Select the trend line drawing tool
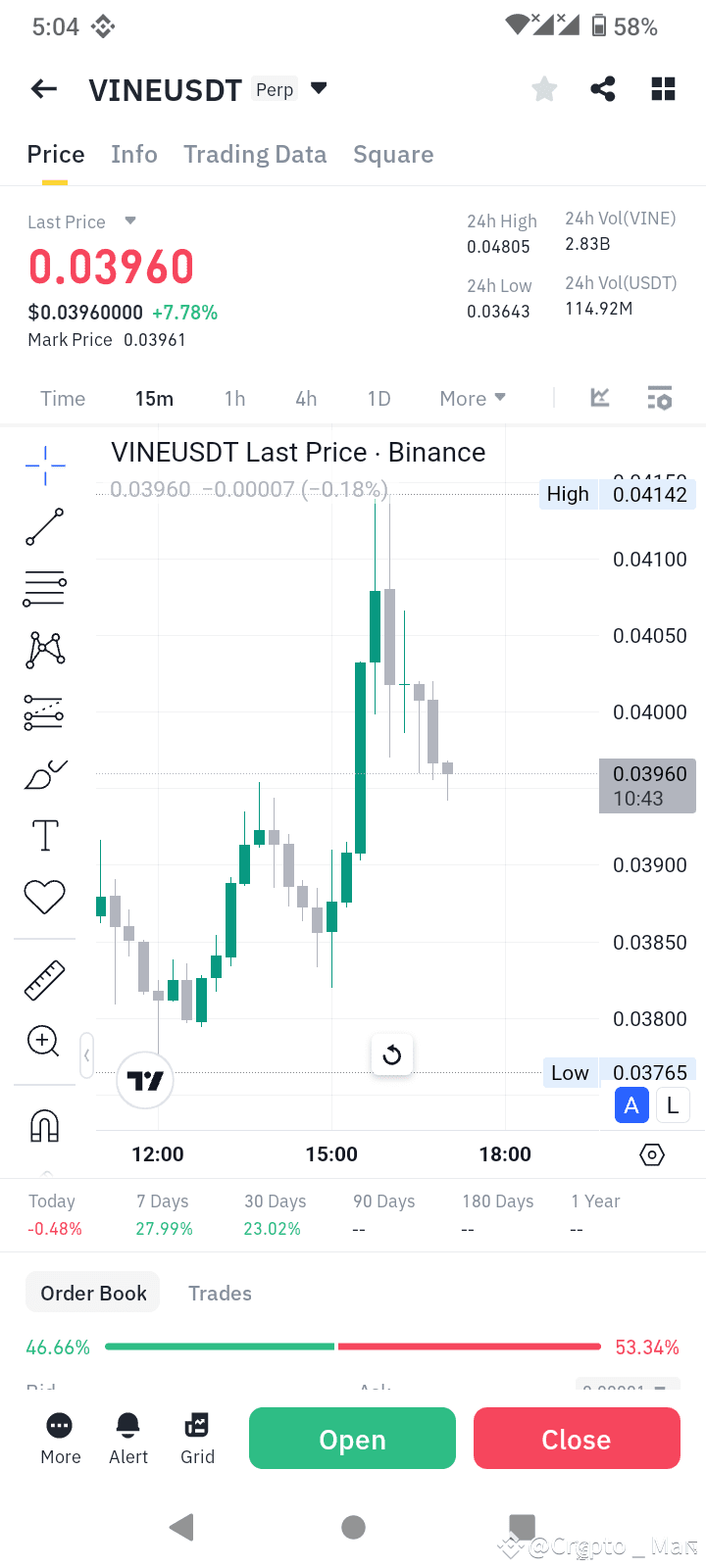The width and height of the screenshot is (706, 1568). point(43,527)
